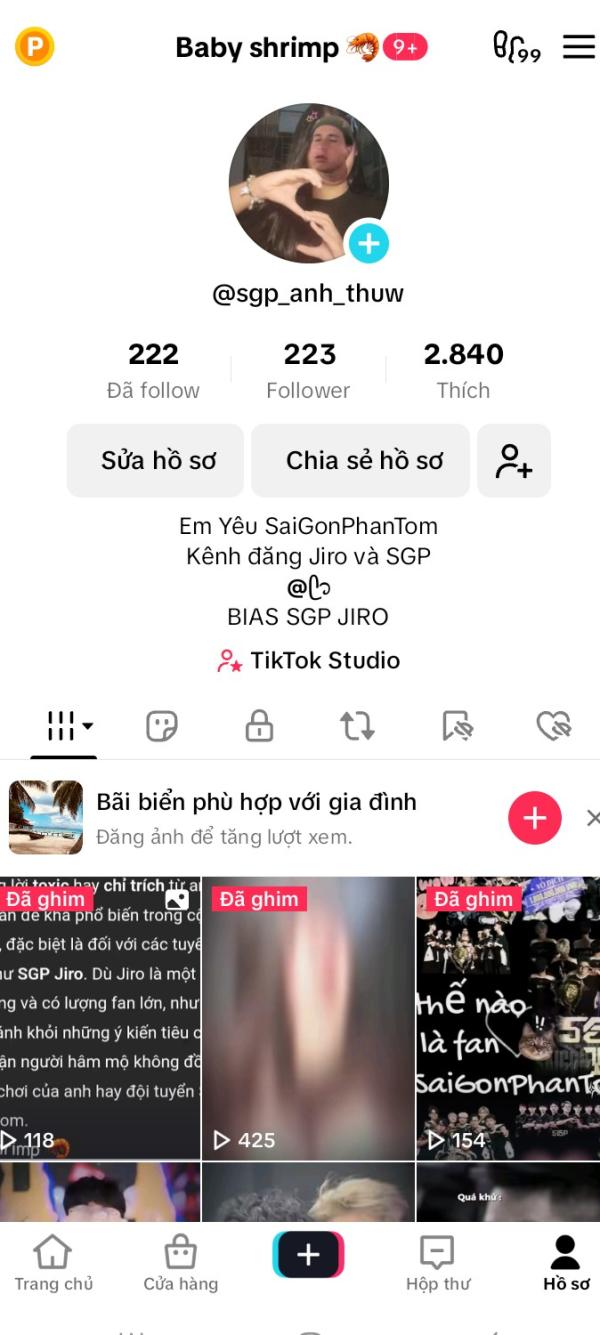600x1335 pixels.
Task: Open the Cửa hàng tab
Action: [180, 1262]
